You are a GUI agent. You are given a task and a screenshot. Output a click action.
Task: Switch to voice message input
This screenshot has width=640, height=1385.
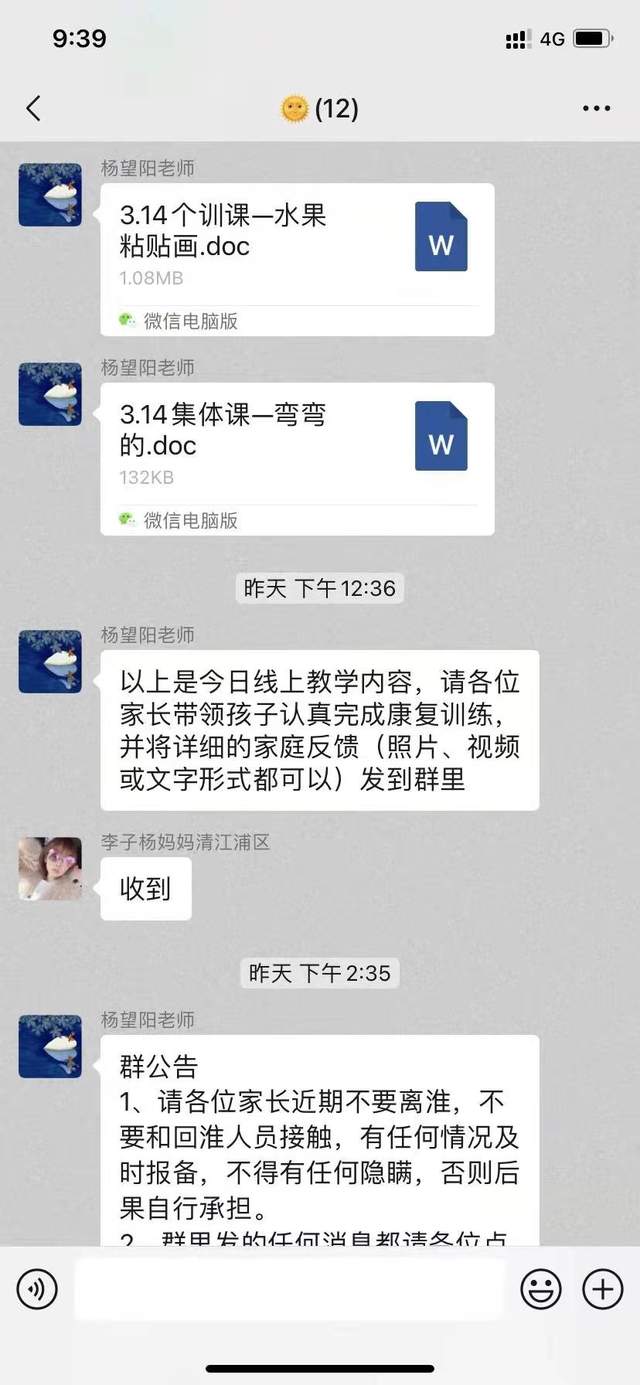coord(37,1290)
